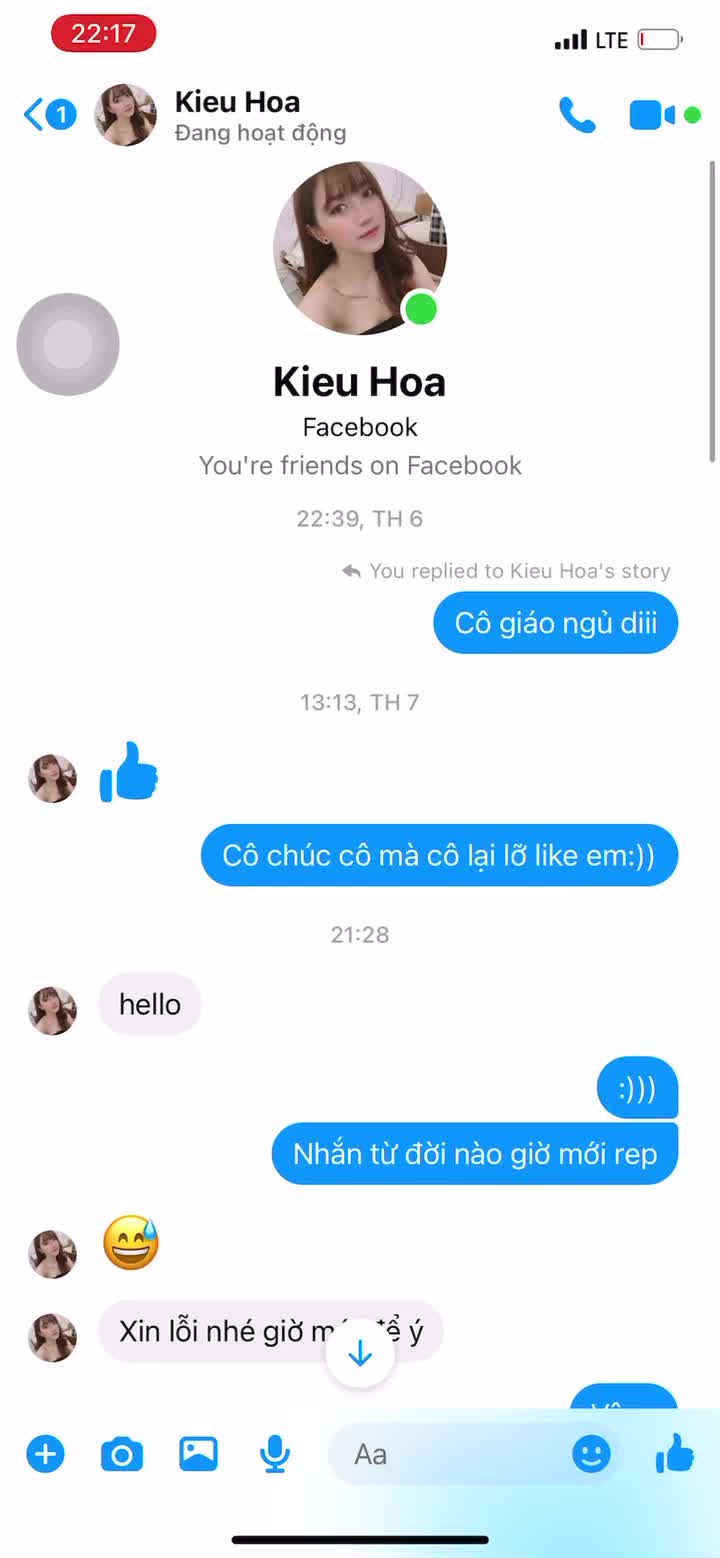Screen dimensions: 720x1558
Task: View Kieu Hoa's large profile picture
Action: pyautogui.click(x=360, y=248)
